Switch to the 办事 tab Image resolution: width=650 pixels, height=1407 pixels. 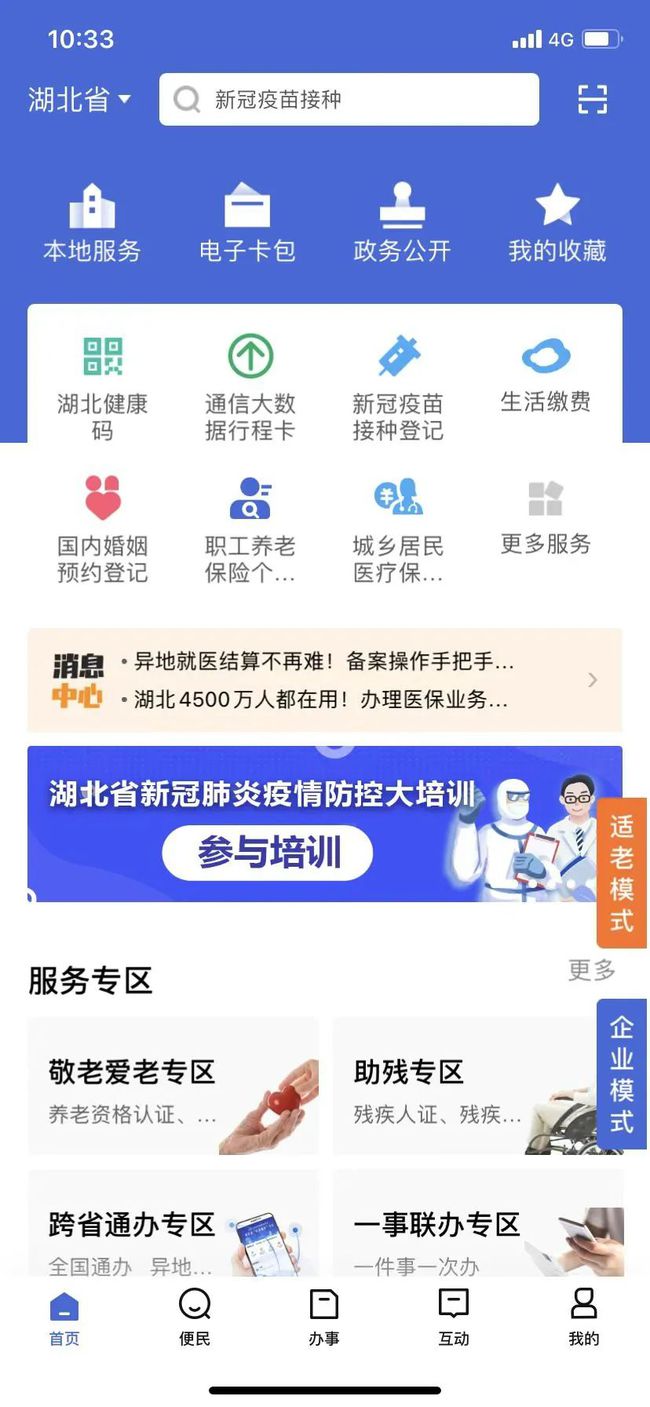324,1318
